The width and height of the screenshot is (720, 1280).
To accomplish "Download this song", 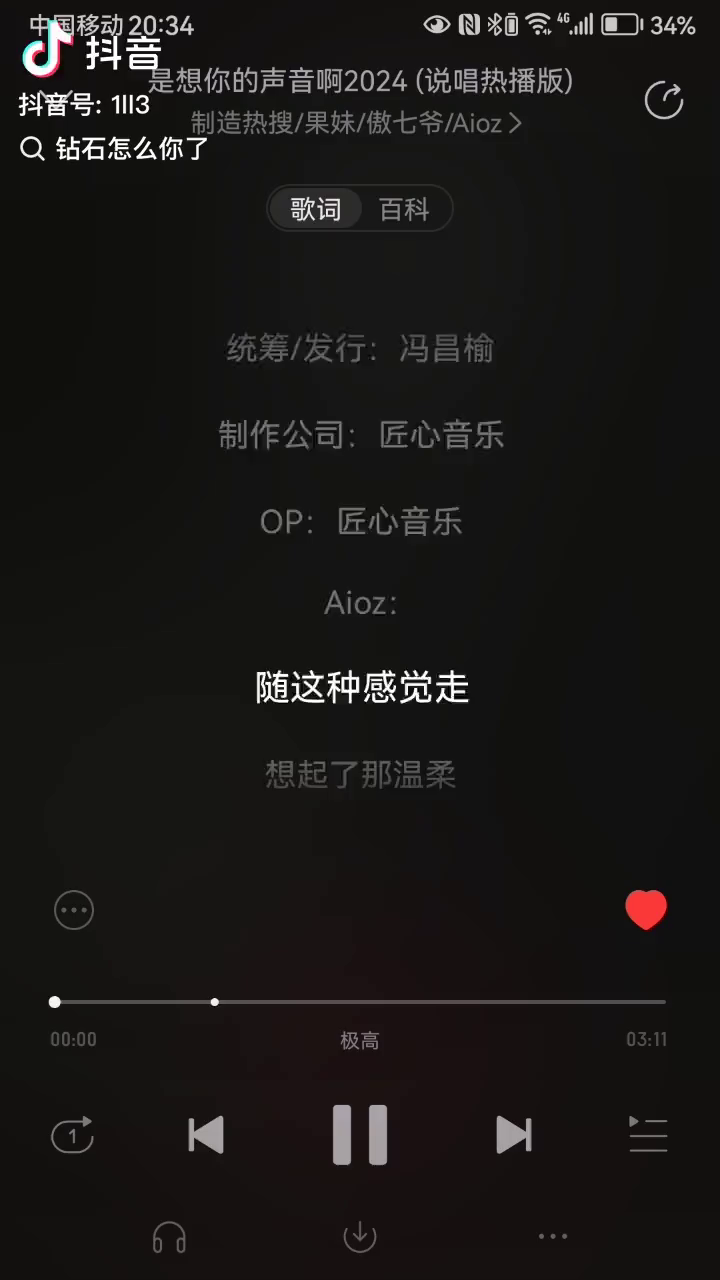I will pyautogui.click(x=360, y=1237).
